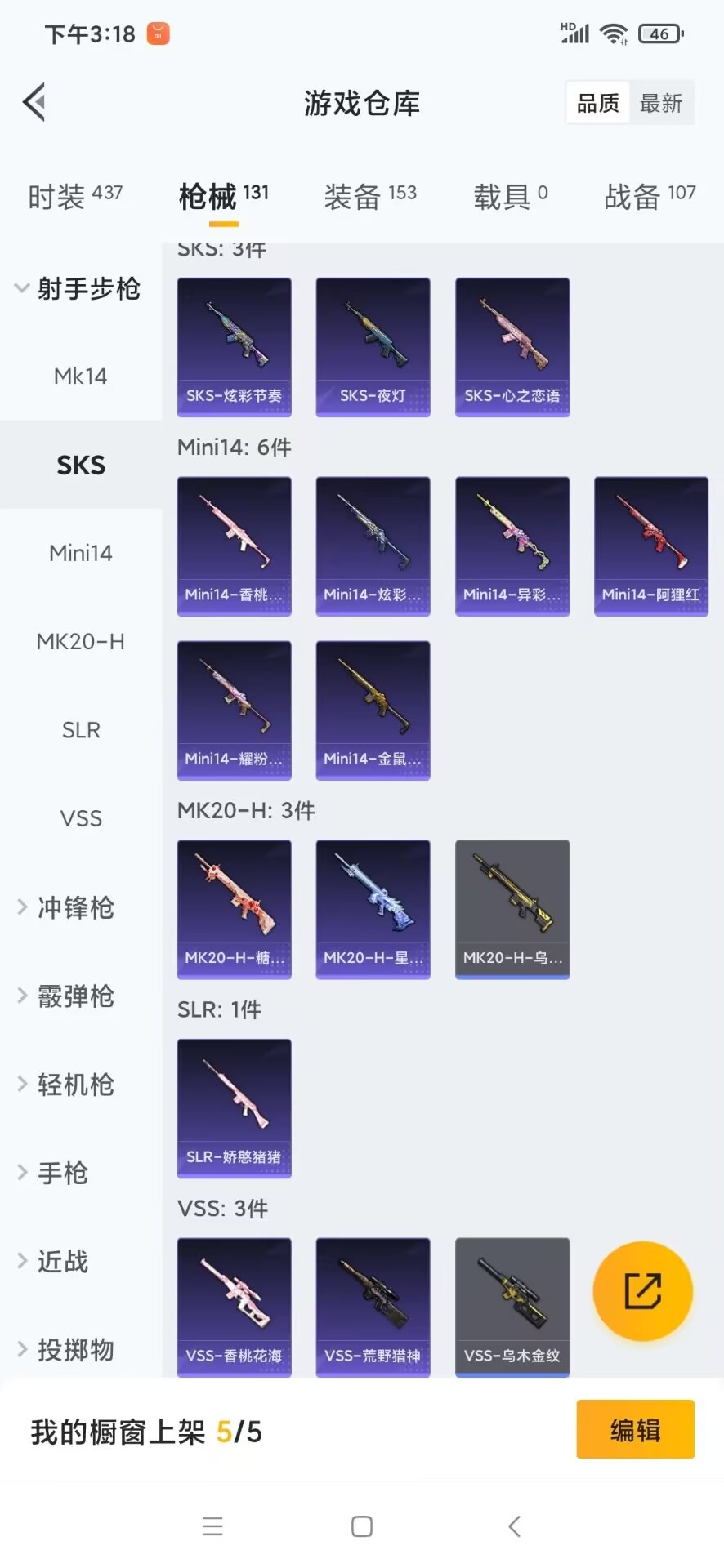Open VSS-荒野猎神 item
This screenshot has width=724, height=1568.
373,1307
